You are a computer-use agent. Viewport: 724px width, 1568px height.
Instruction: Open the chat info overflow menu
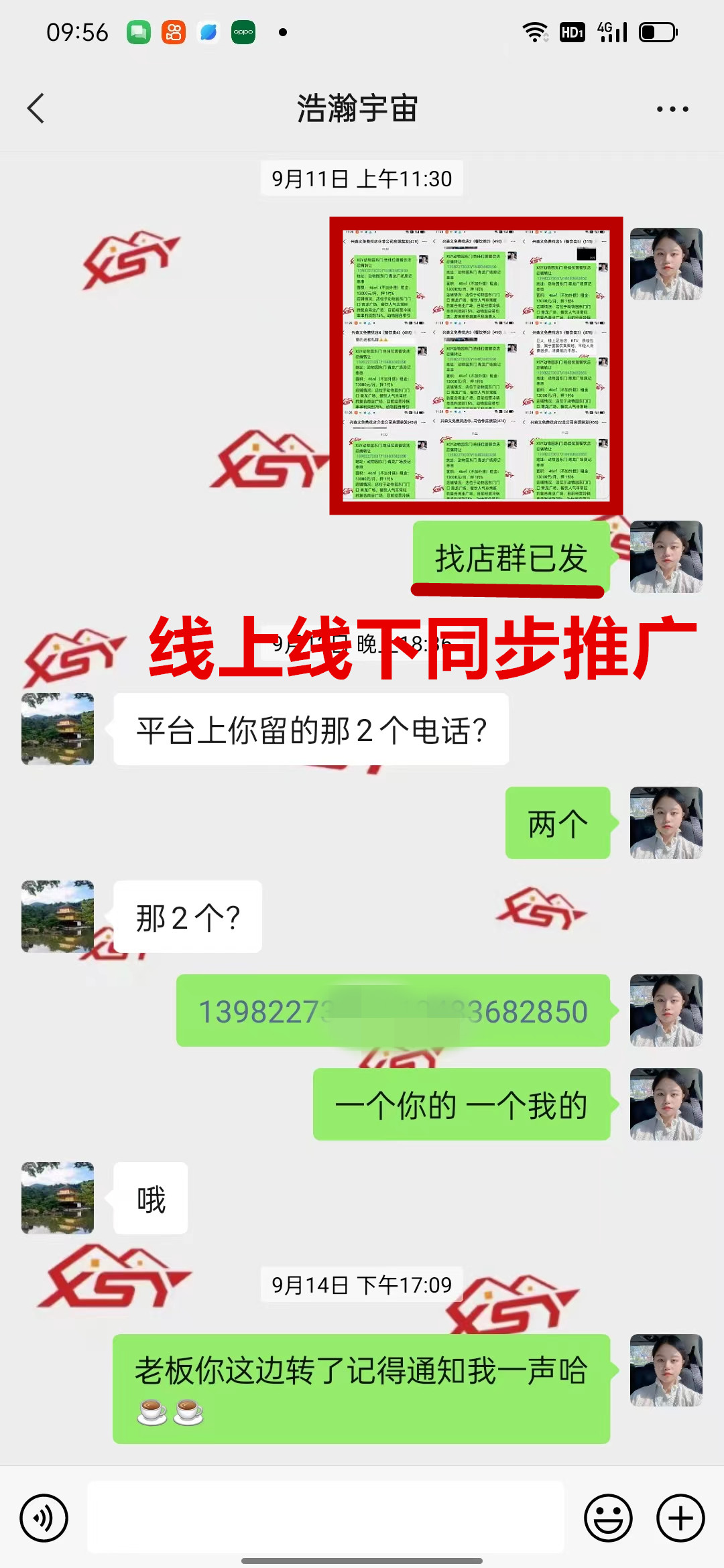click(672, 109)
